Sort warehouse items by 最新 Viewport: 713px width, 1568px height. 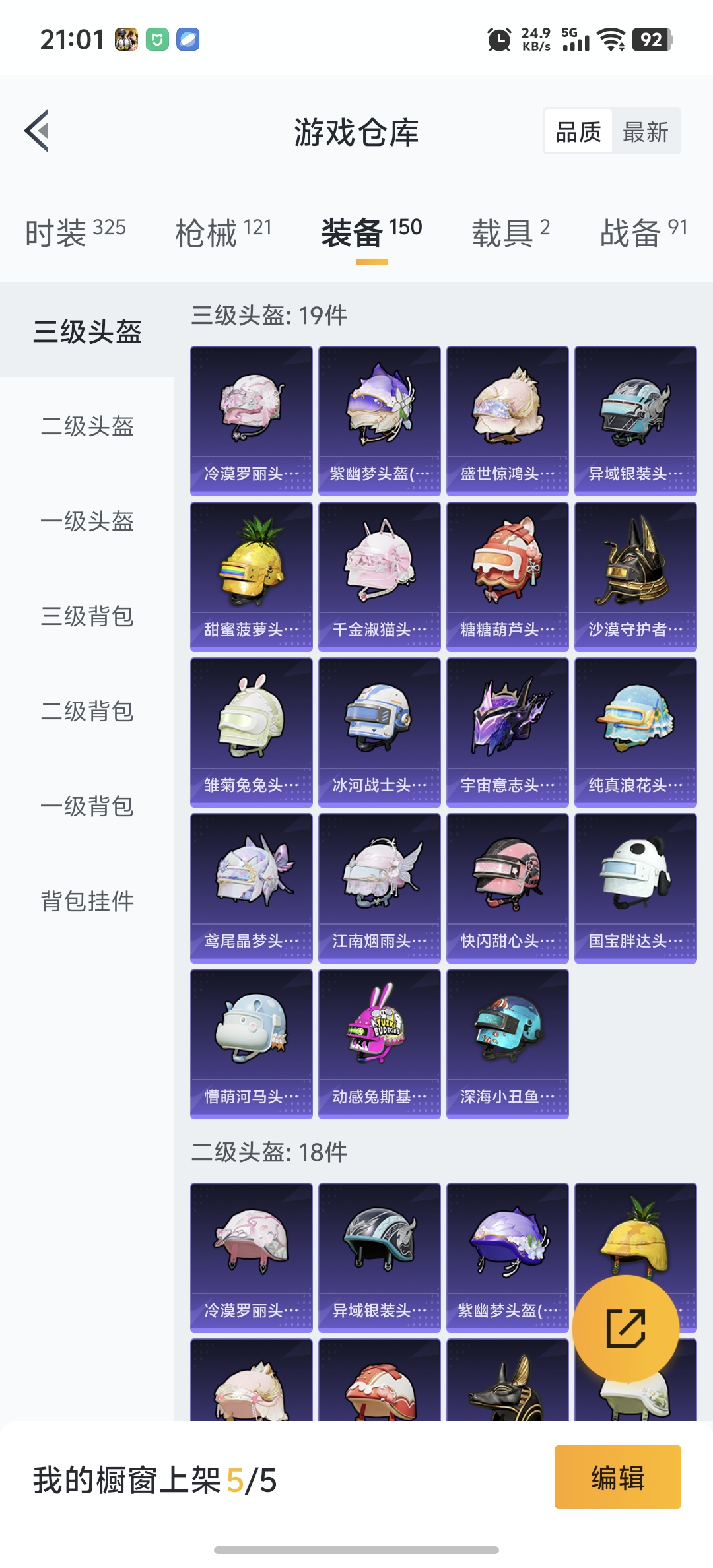[x=646, y=131]
